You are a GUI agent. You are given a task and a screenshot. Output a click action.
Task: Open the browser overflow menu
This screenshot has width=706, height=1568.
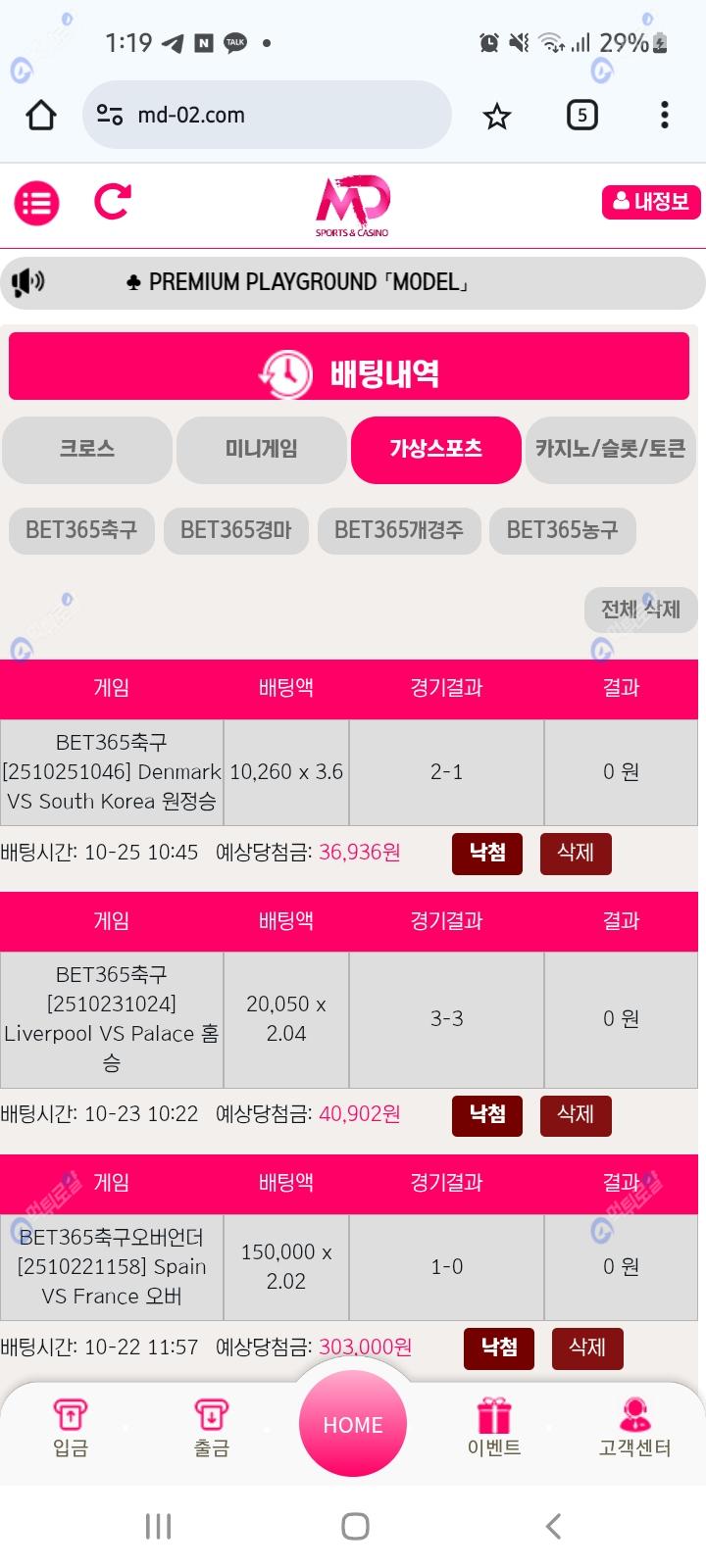point(664,116)
